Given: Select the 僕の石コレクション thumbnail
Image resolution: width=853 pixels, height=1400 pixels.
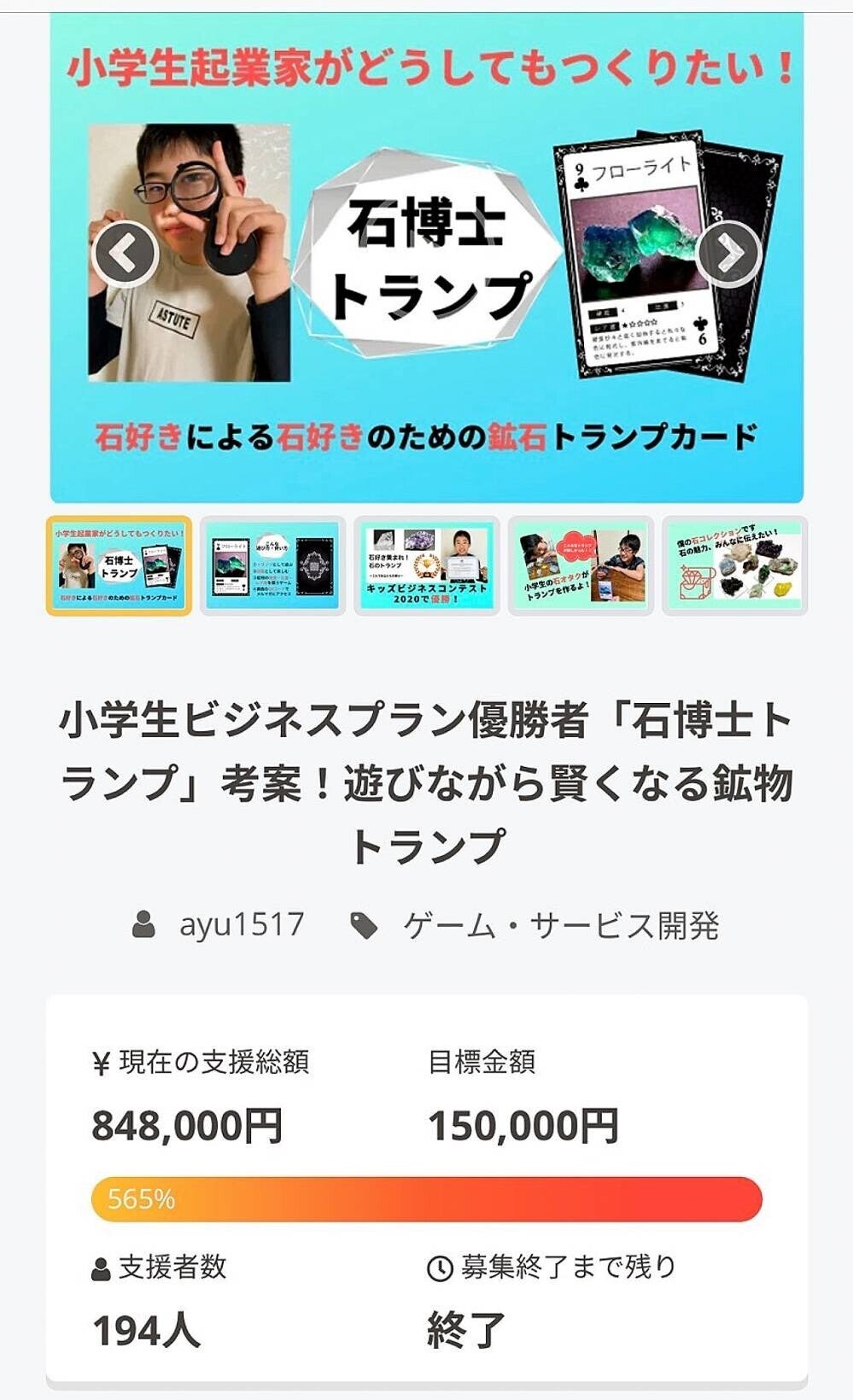Looking at the screenshot, I should pyautogui.click(x=734, y=565).
